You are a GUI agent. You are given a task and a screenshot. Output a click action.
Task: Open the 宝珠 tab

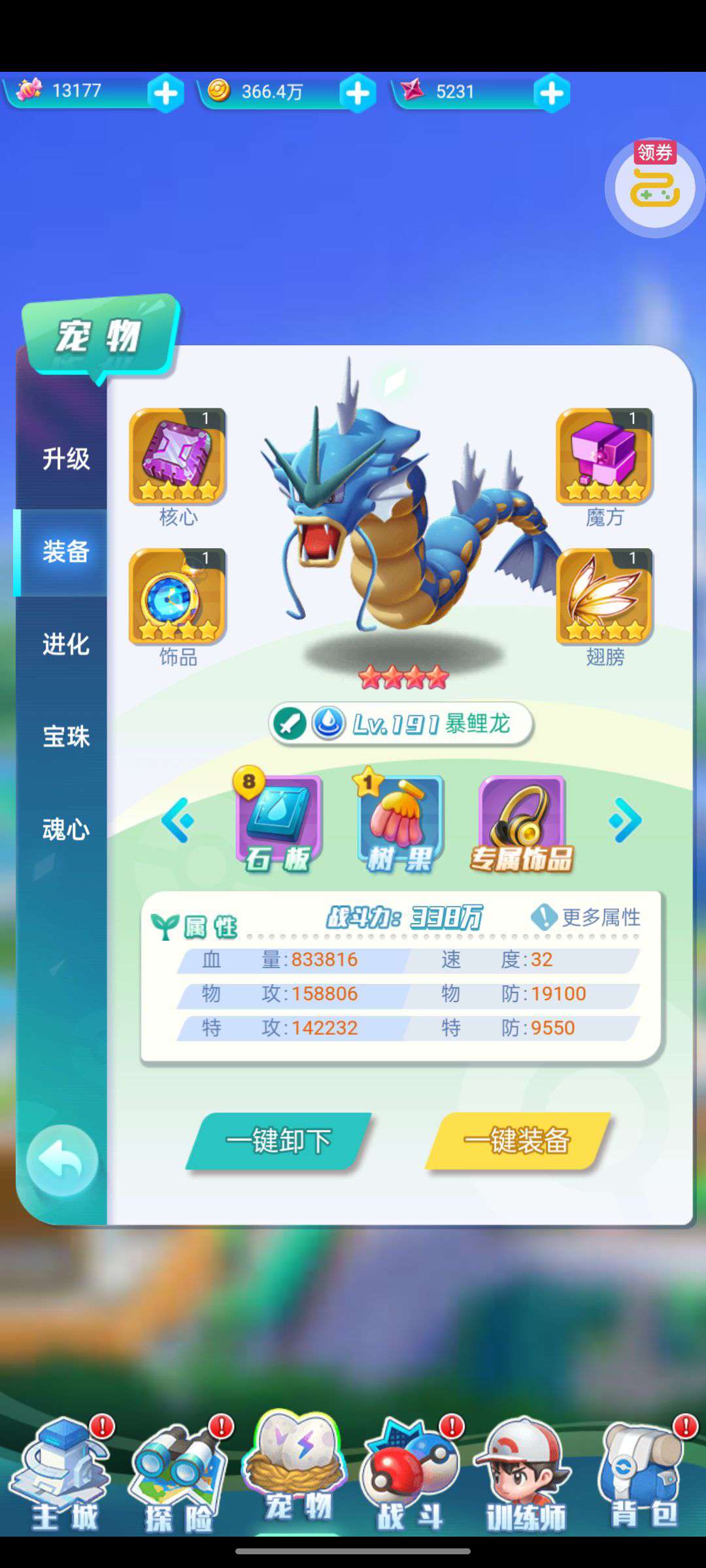point(65,737)
